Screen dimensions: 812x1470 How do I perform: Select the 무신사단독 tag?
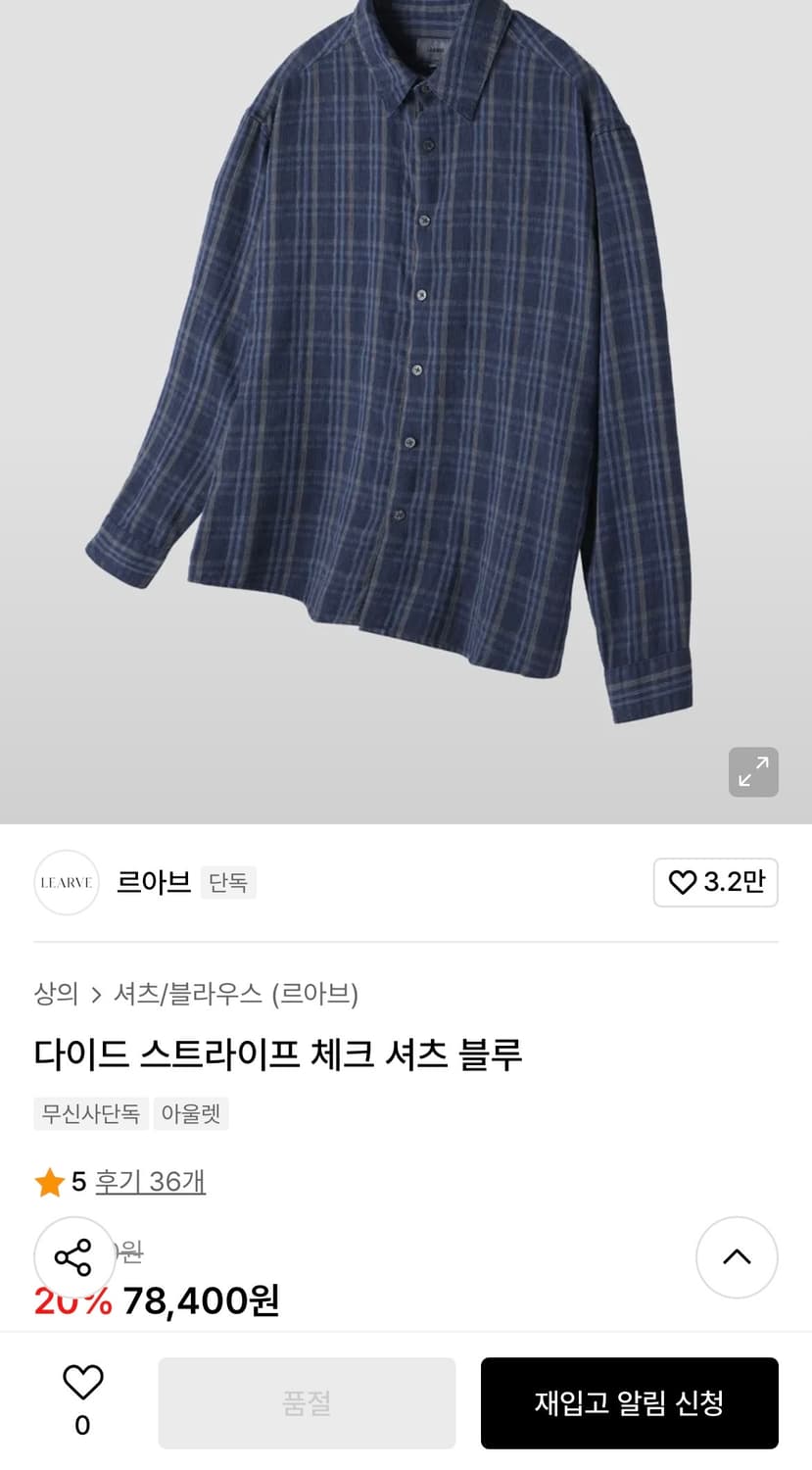[90, 1113]
